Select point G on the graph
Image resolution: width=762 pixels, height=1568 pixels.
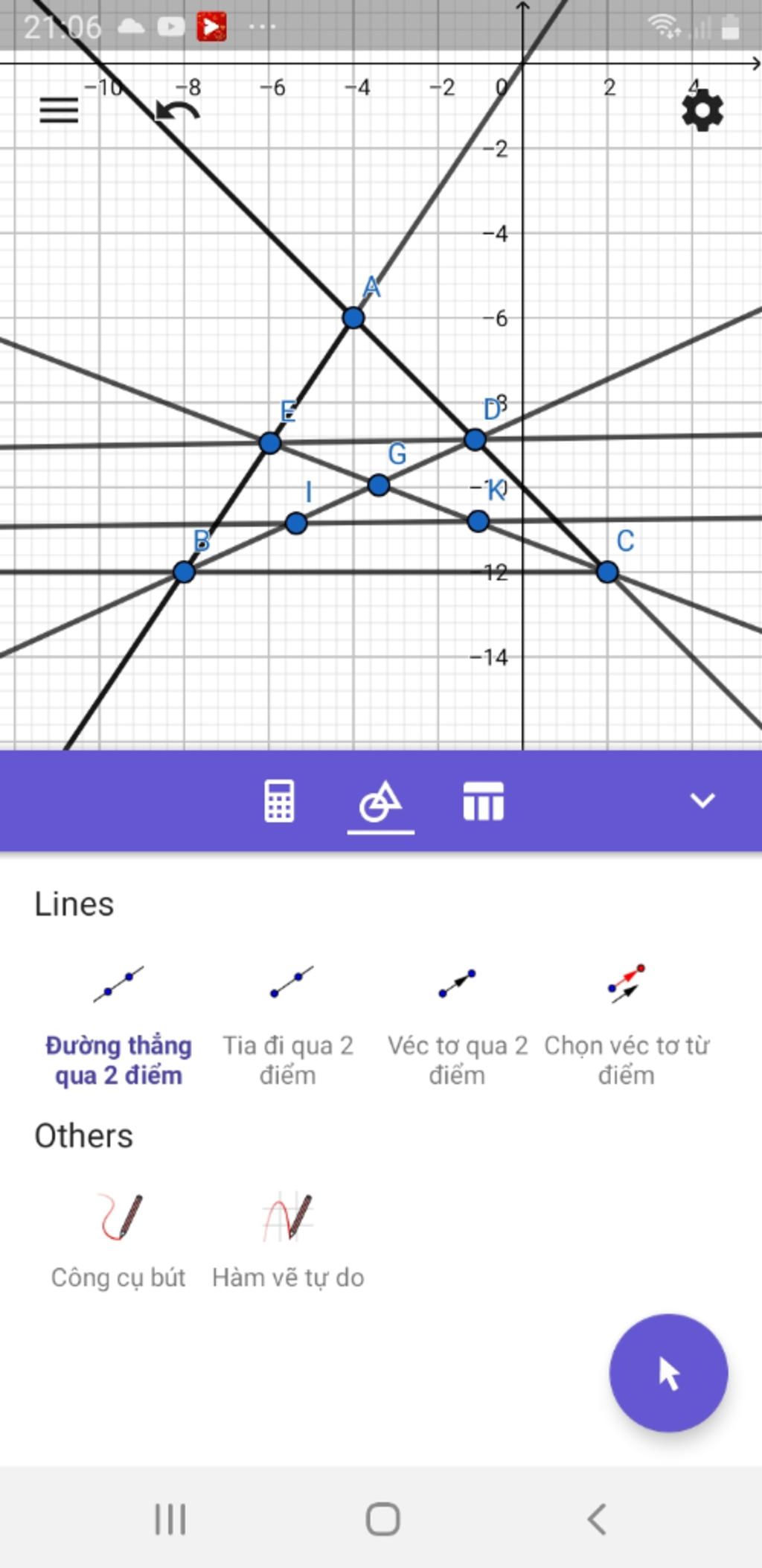coord(379,485)
